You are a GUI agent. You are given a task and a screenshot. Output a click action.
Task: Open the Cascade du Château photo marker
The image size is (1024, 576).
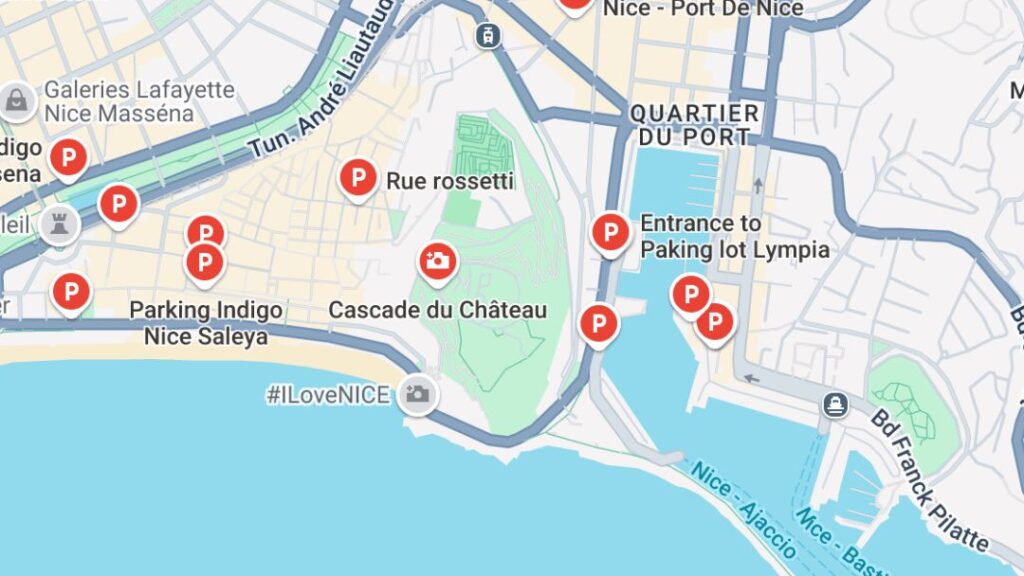point(437,262)
